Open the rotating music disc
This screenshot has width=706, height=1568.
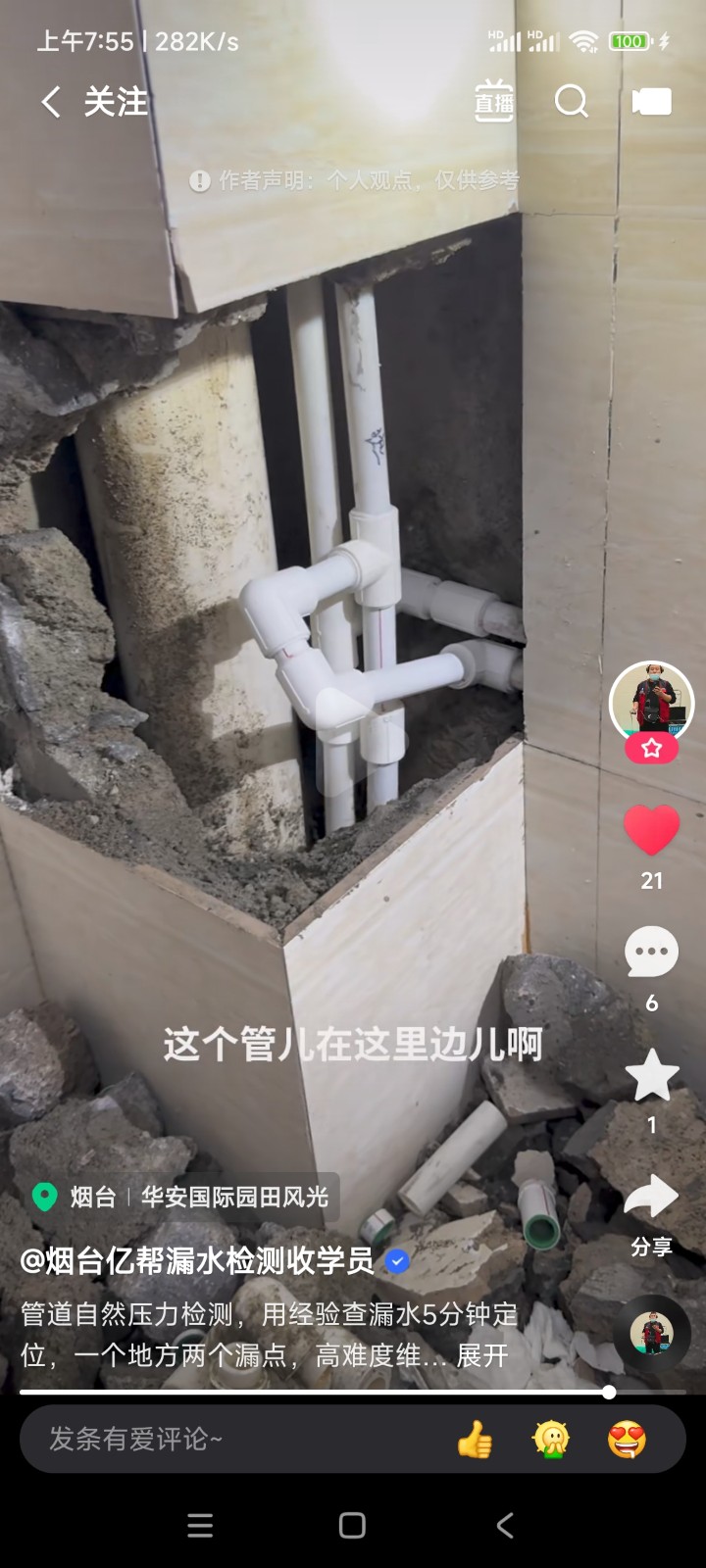tap(651, 1334)
